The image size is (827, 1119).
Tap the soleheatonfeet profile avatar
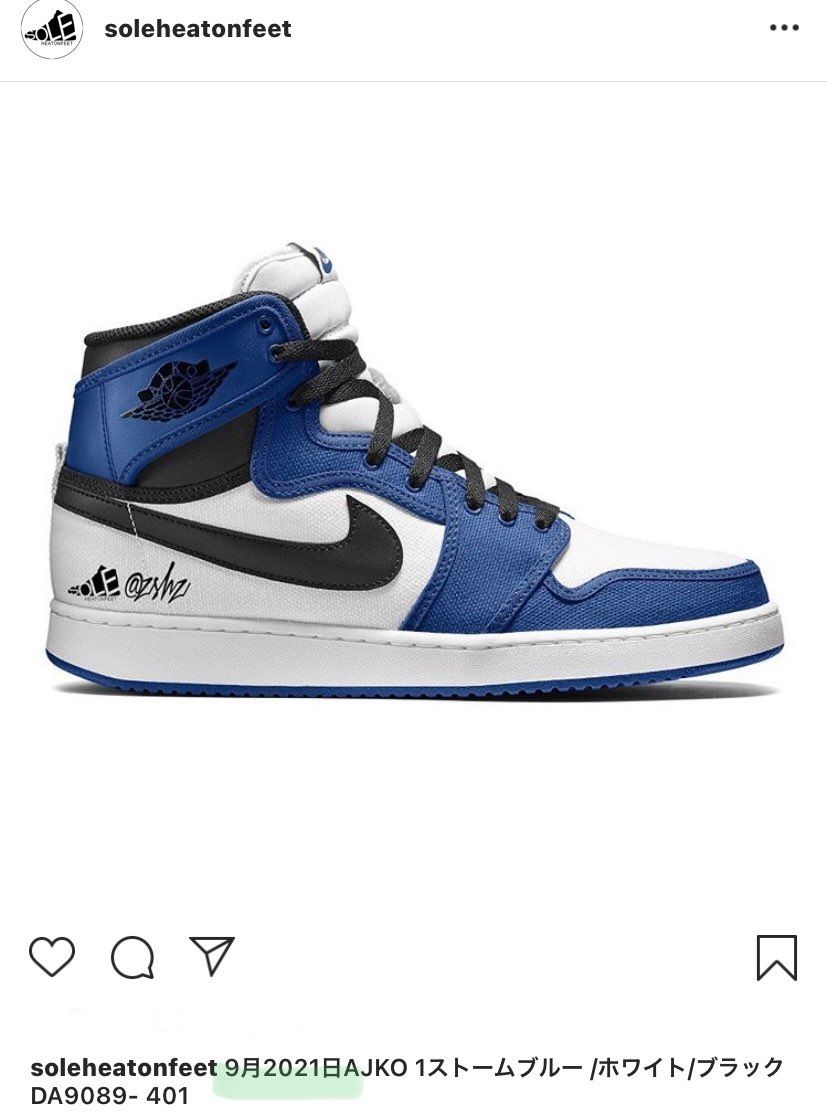[x=51, y=29]
